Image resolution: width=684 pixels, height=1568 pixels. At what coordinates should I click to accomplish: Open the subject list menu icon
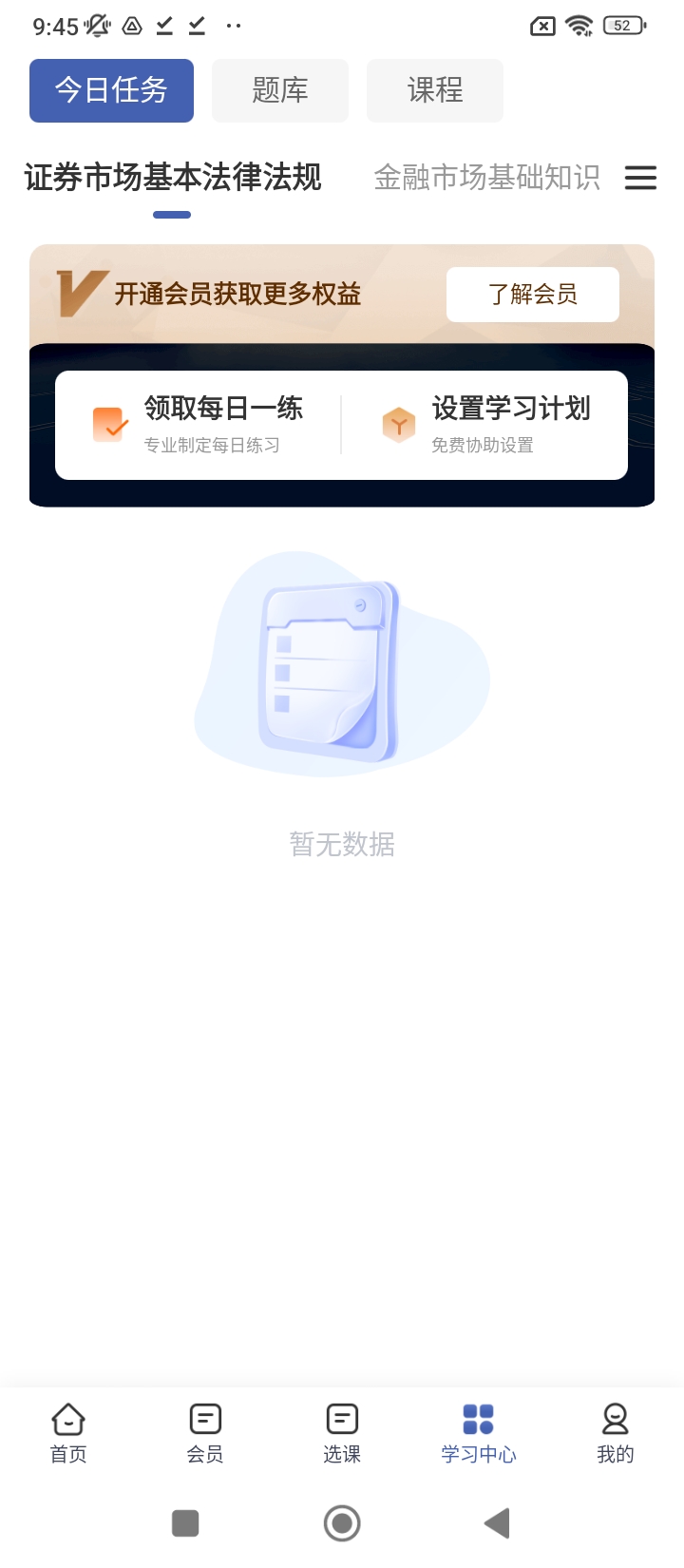coord(640,178)
